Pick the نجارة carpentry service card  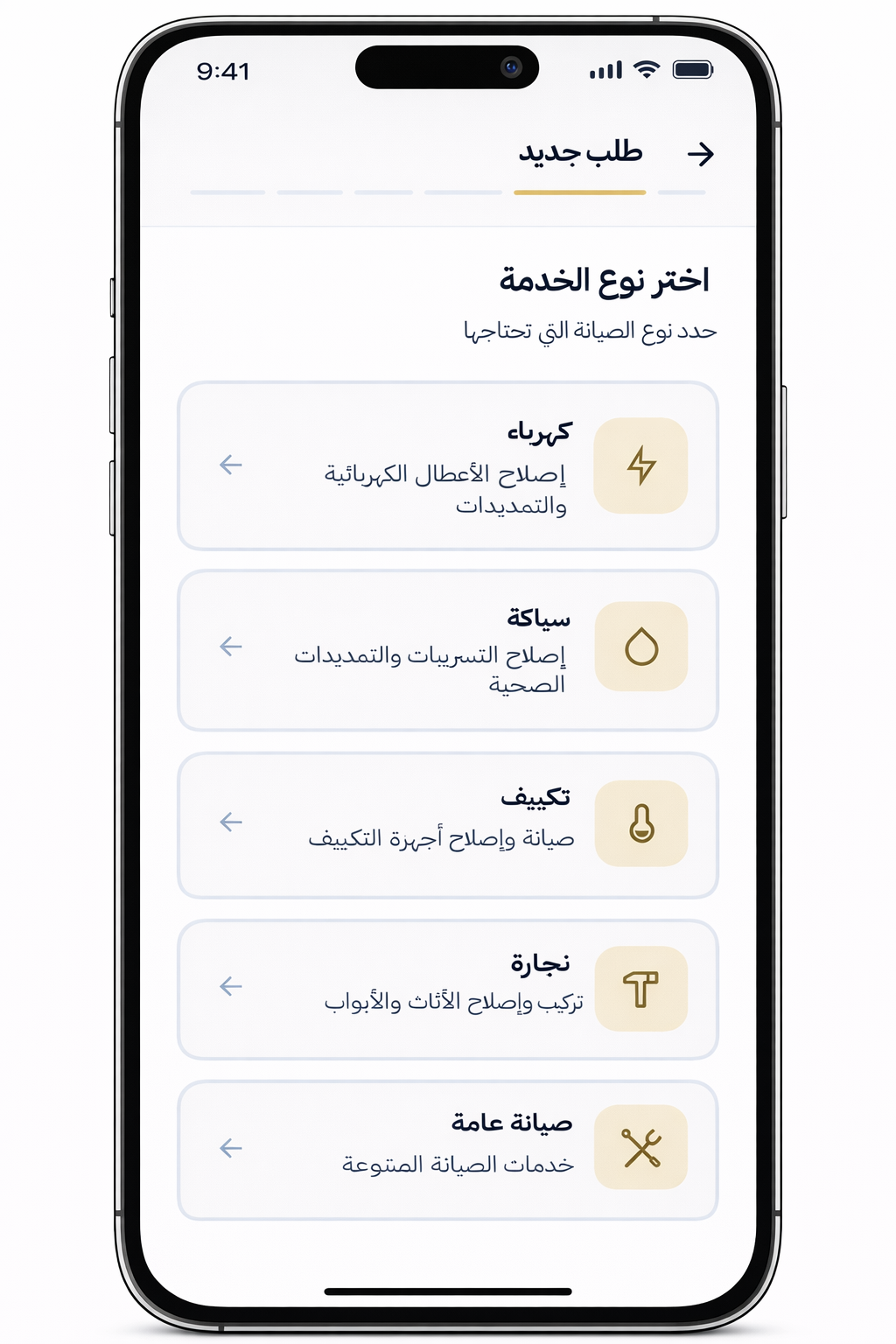[x=448, y=989]
